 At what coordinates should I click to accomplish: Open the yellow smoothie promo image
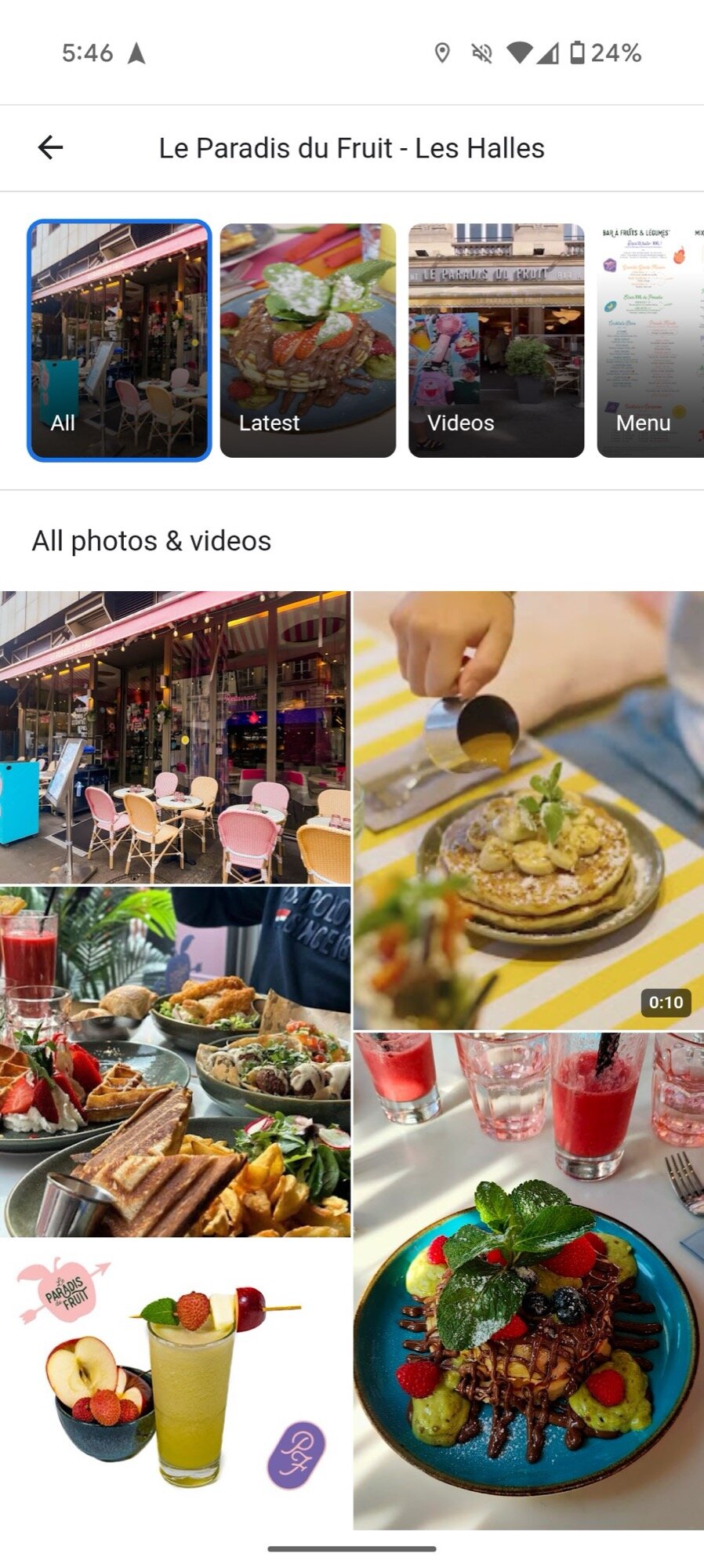click(x=175, y=1385)
